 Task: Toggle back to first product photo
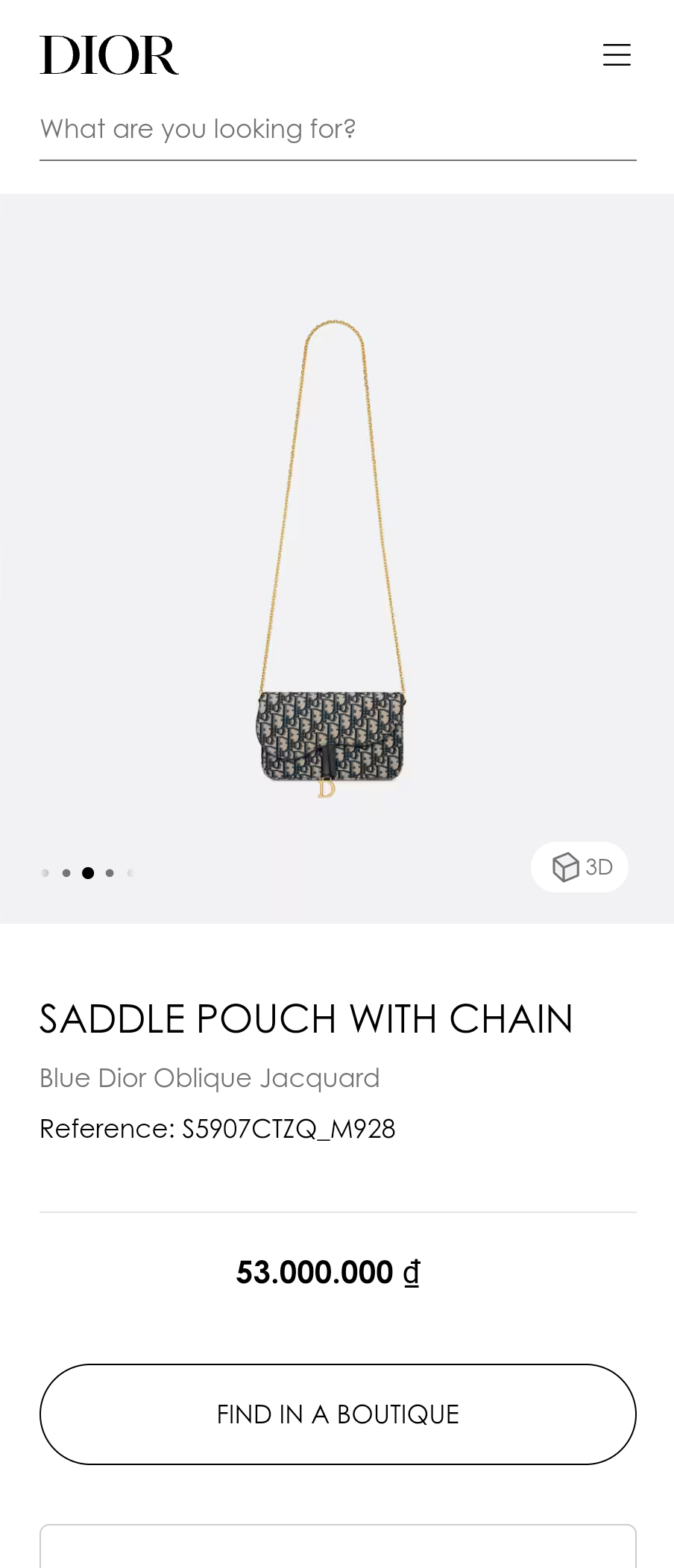[x=45, y=872]
